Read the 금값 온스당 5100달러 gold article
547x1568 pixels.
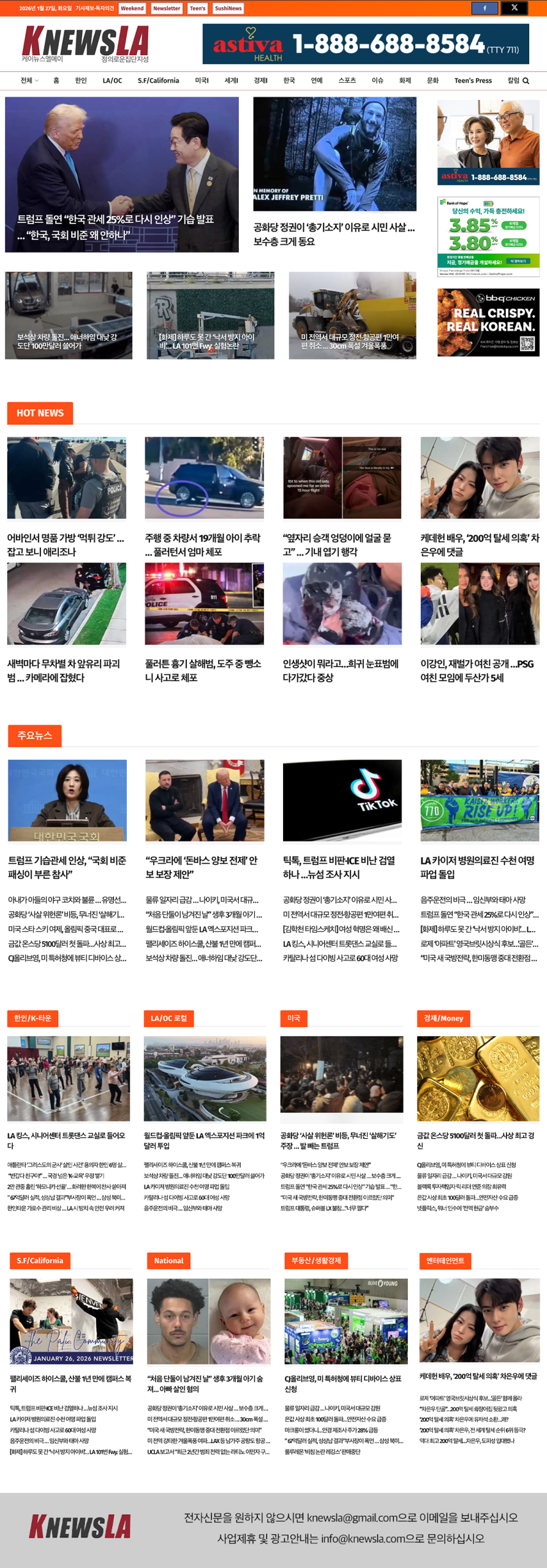click(477, 1140)
